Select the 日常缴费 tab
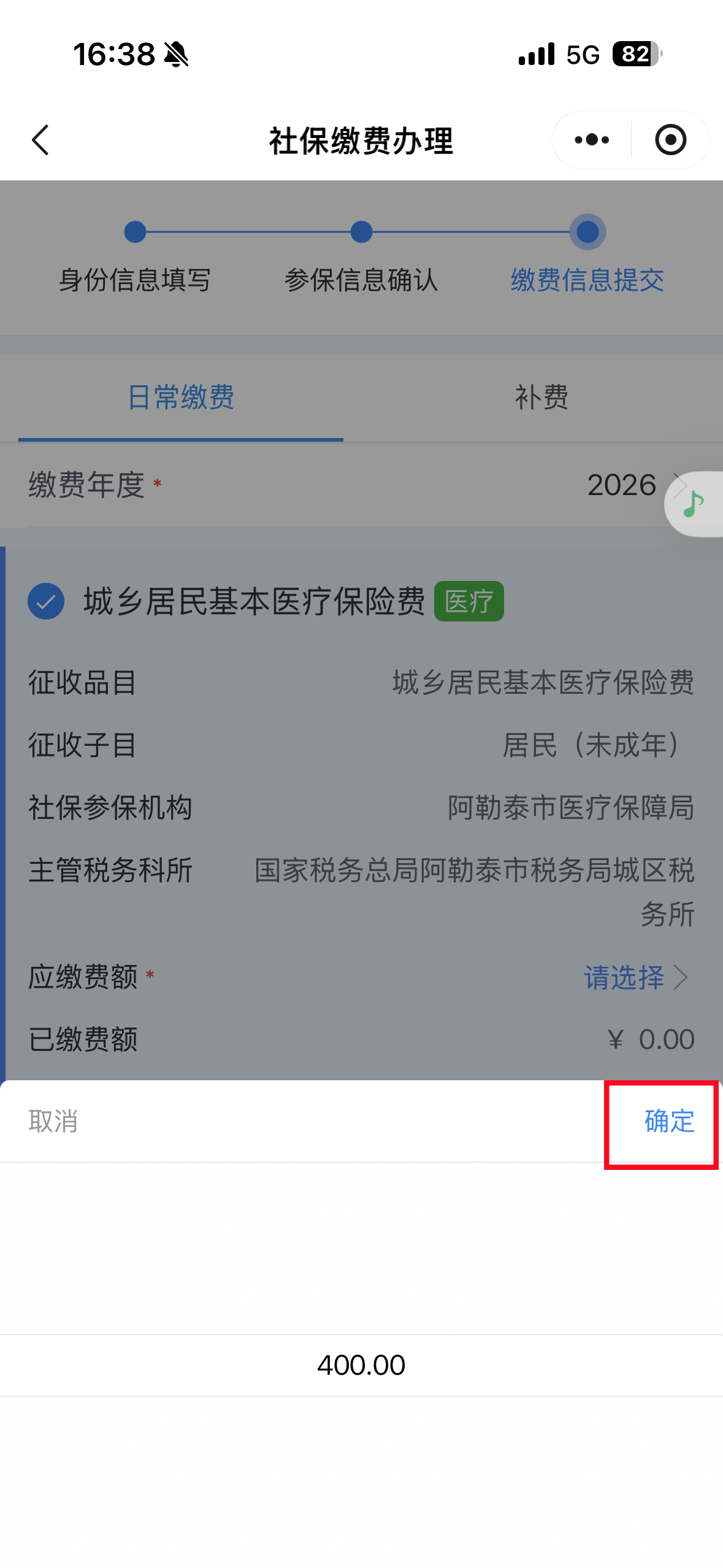723x1568 pixels. tap(181, 398)
